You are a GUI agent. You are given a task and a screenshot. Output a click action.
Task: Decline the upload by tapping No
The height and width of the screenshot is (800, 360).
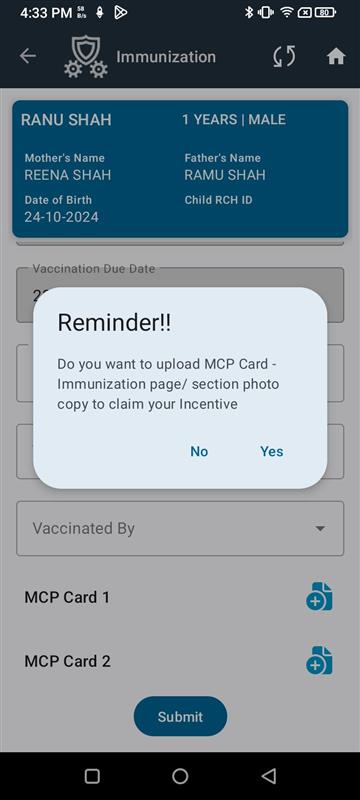click(199, 452)
